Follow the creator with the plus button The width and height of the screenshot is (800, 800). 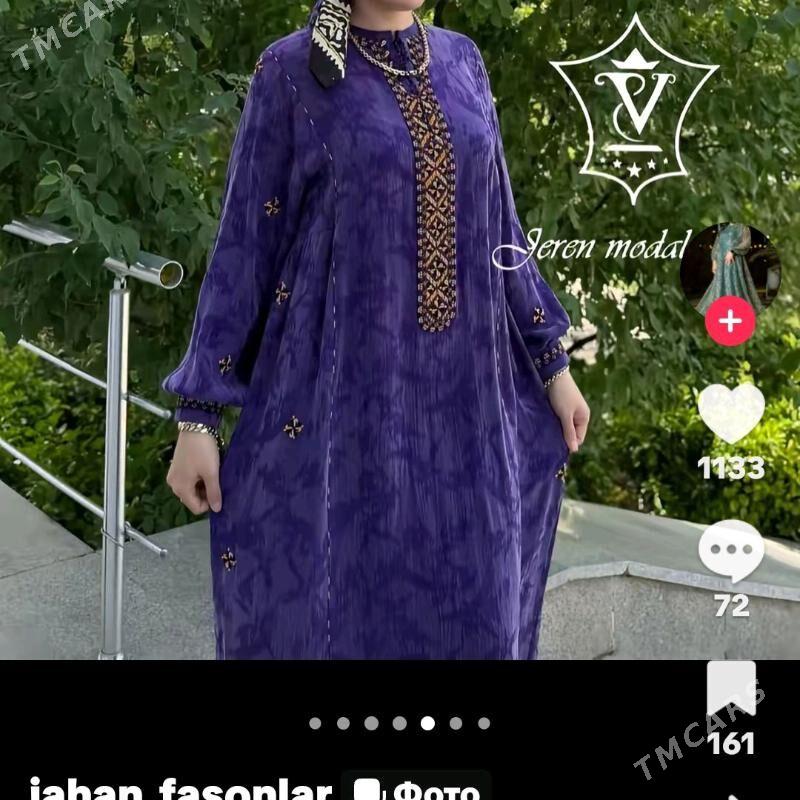click(730, 322)
